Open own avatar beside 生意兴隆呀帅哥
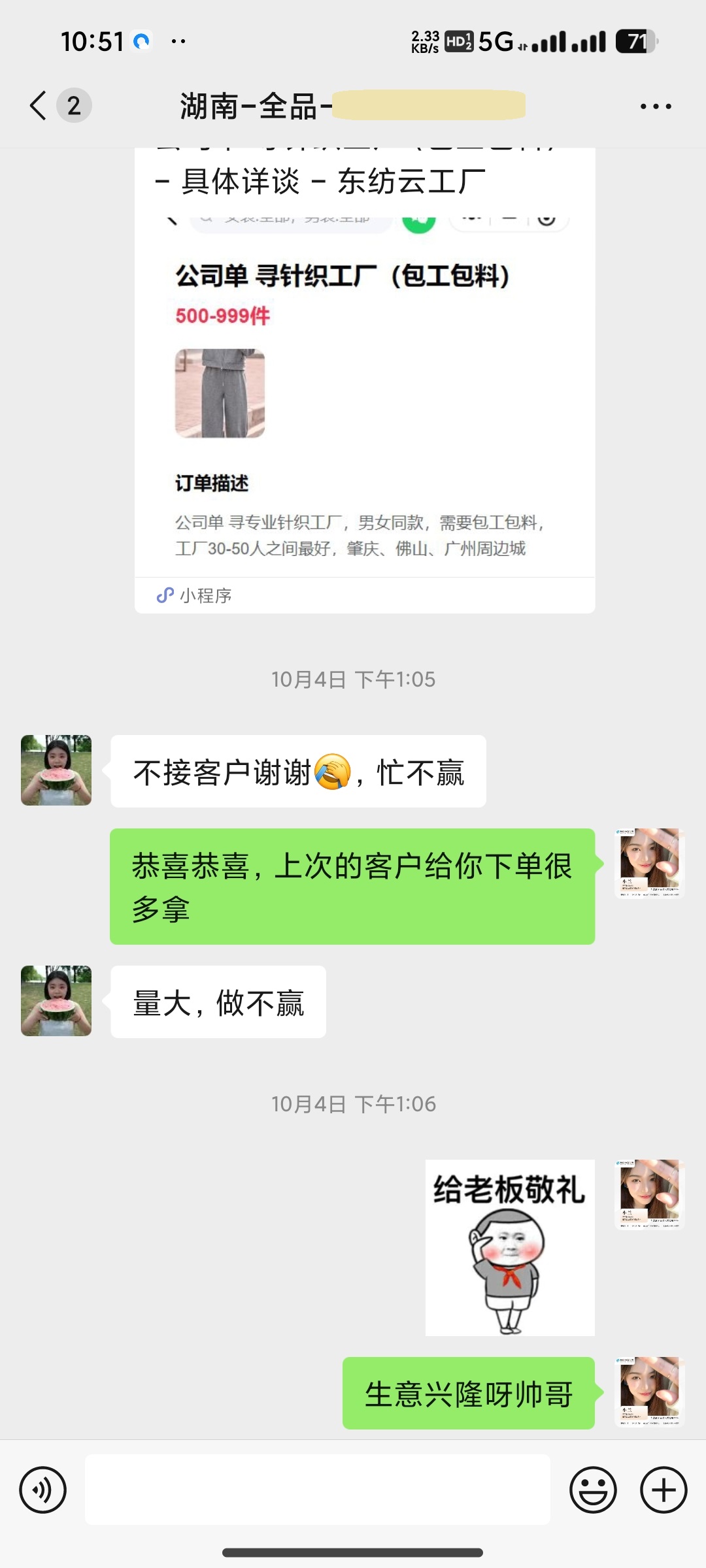Screen dimensions: 706x1568 tap(649, 1392)
